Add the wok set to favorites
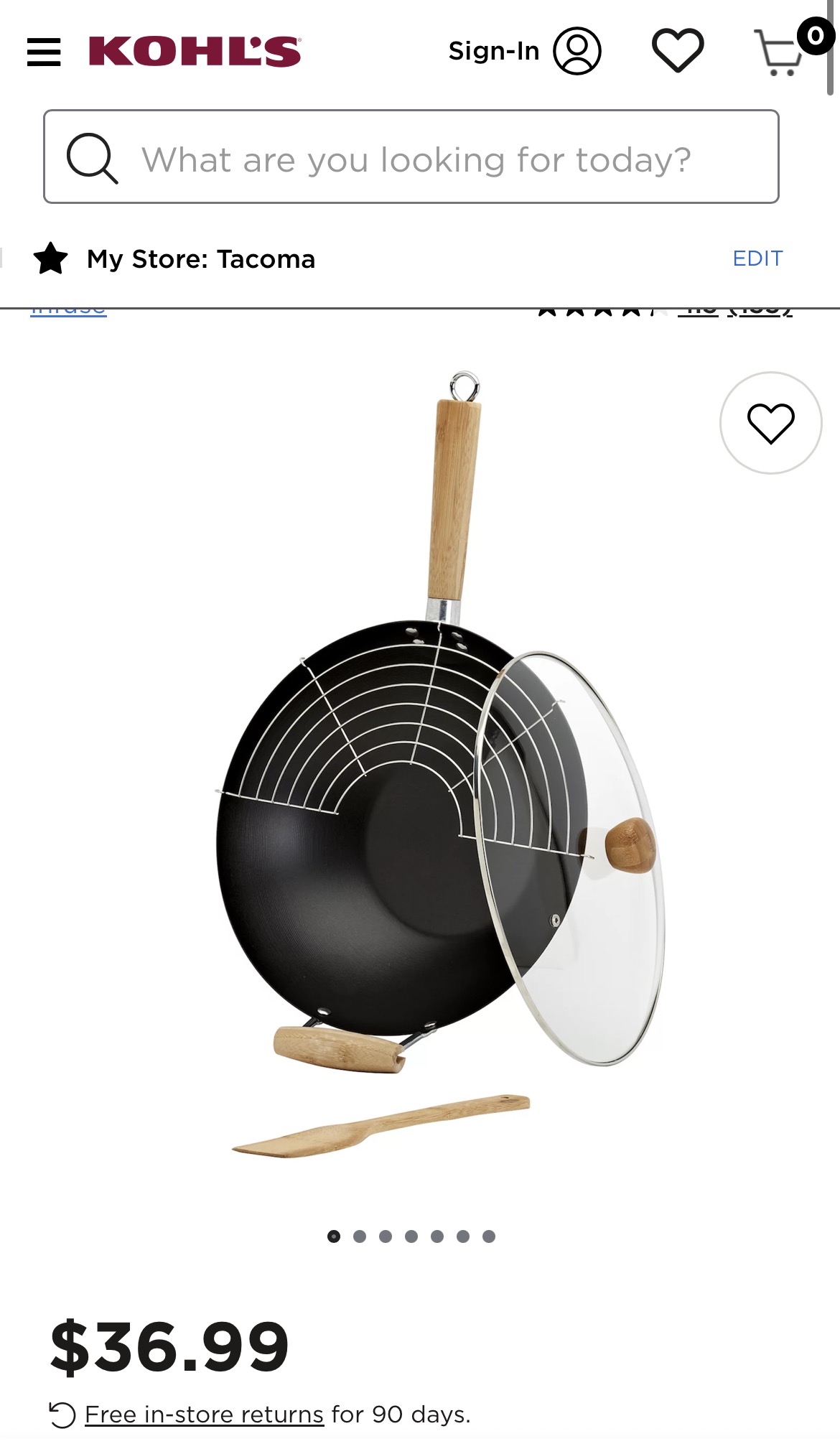The height and width of the screenshot is (1449, 840). [770, 423]
